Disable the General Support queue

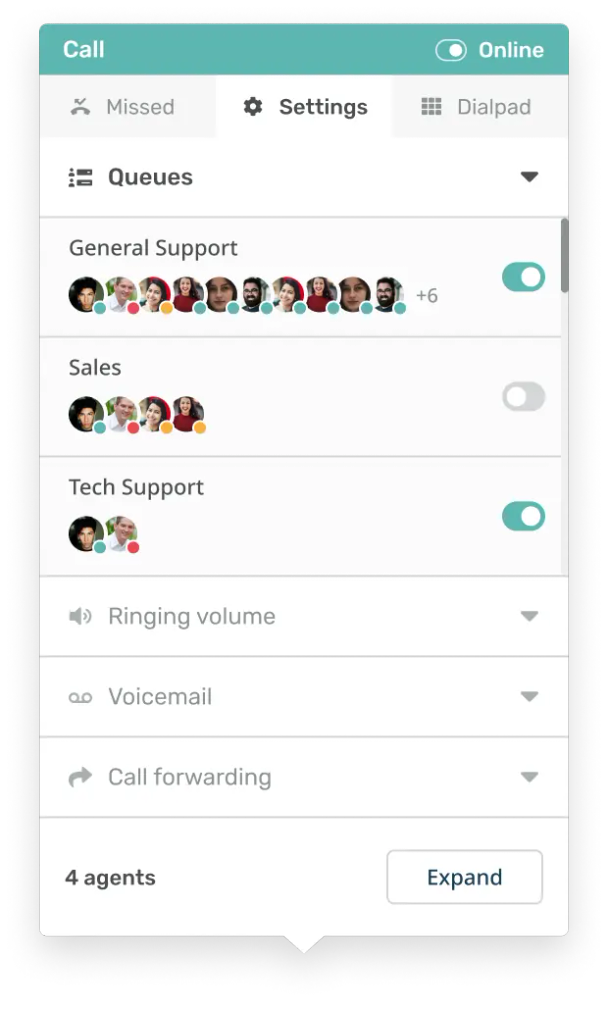point(523,277)
